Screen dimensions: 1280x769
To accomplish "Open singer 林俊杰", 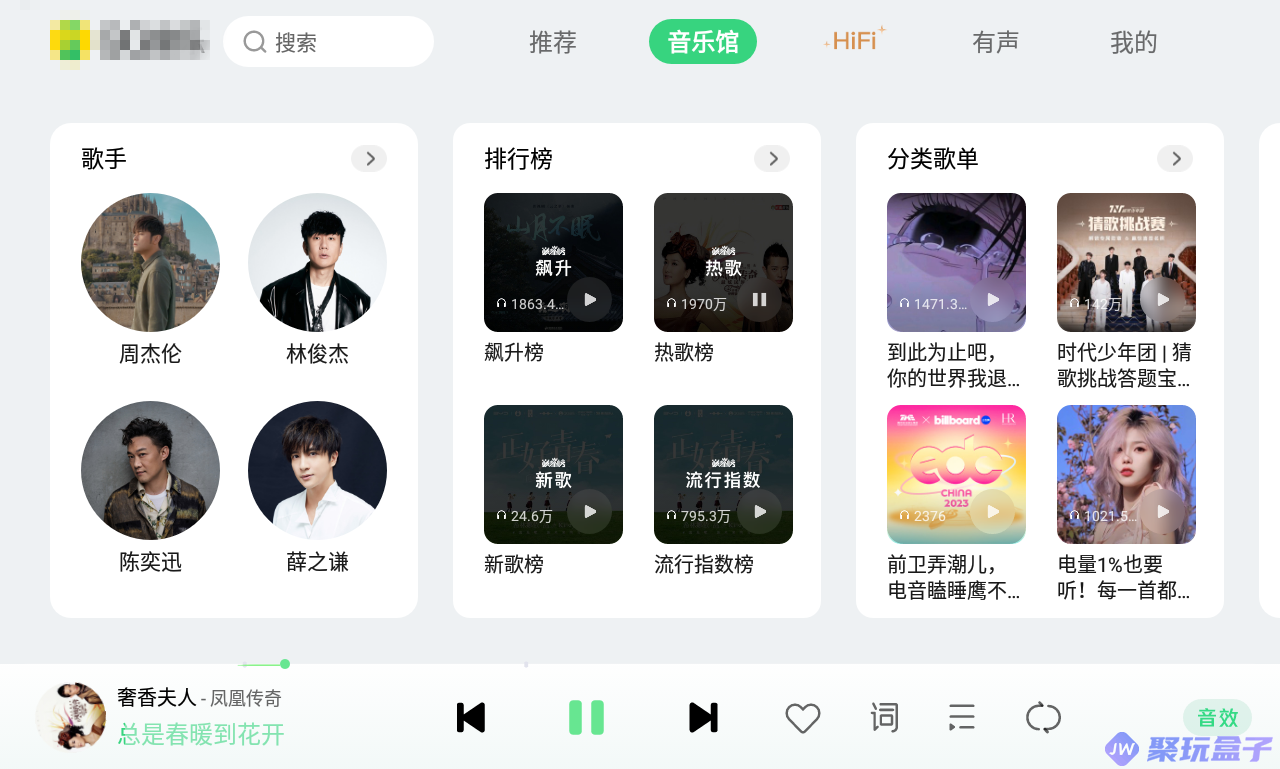I will (317, 262).
